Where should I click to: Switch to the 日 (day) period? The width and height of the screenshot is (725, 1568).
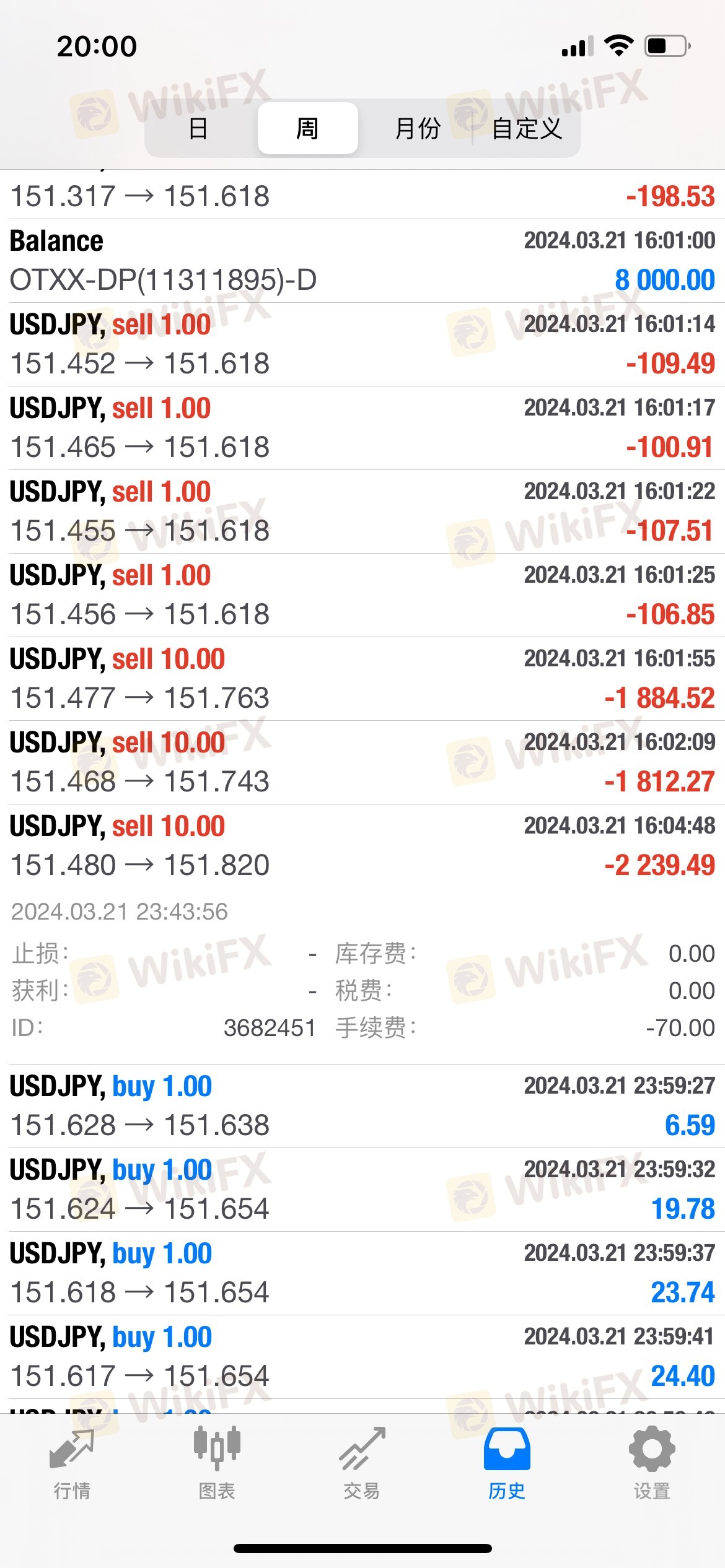[198, 128]
